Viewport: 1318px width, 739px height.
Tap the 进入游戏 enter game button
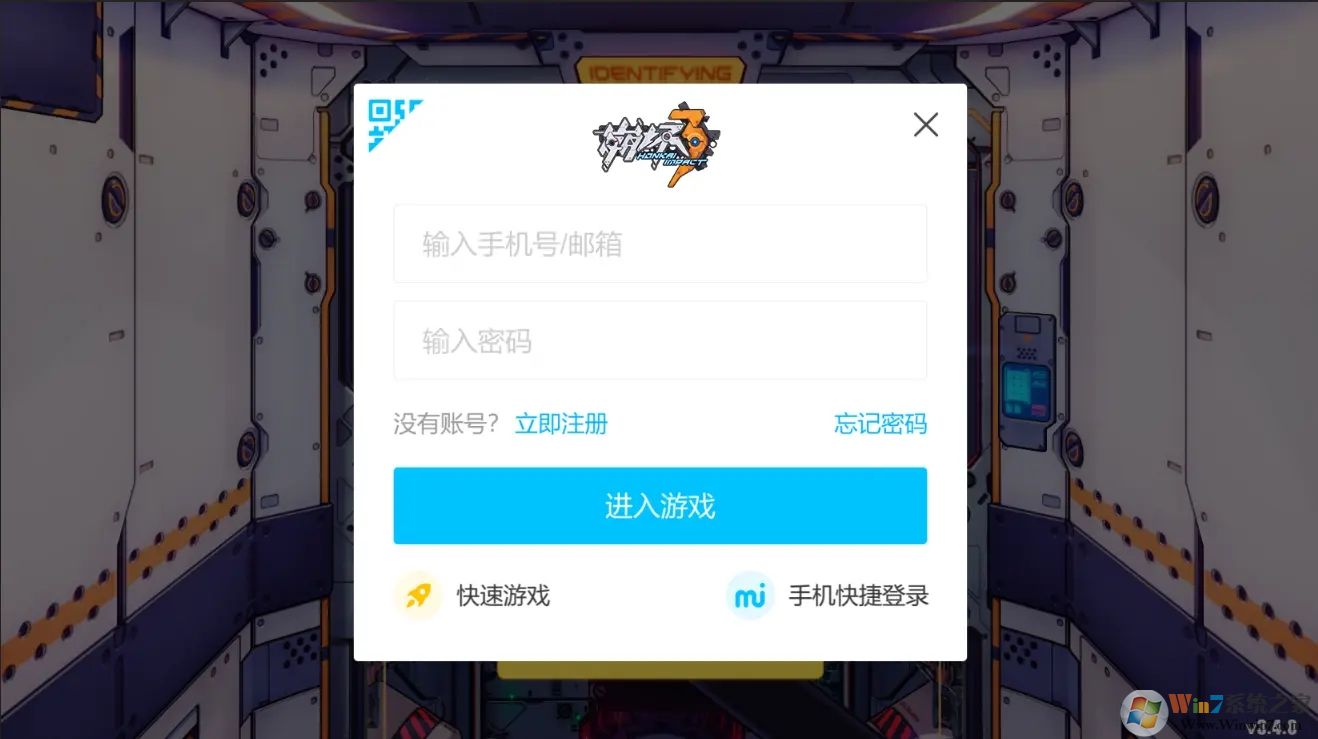point(660,506)
